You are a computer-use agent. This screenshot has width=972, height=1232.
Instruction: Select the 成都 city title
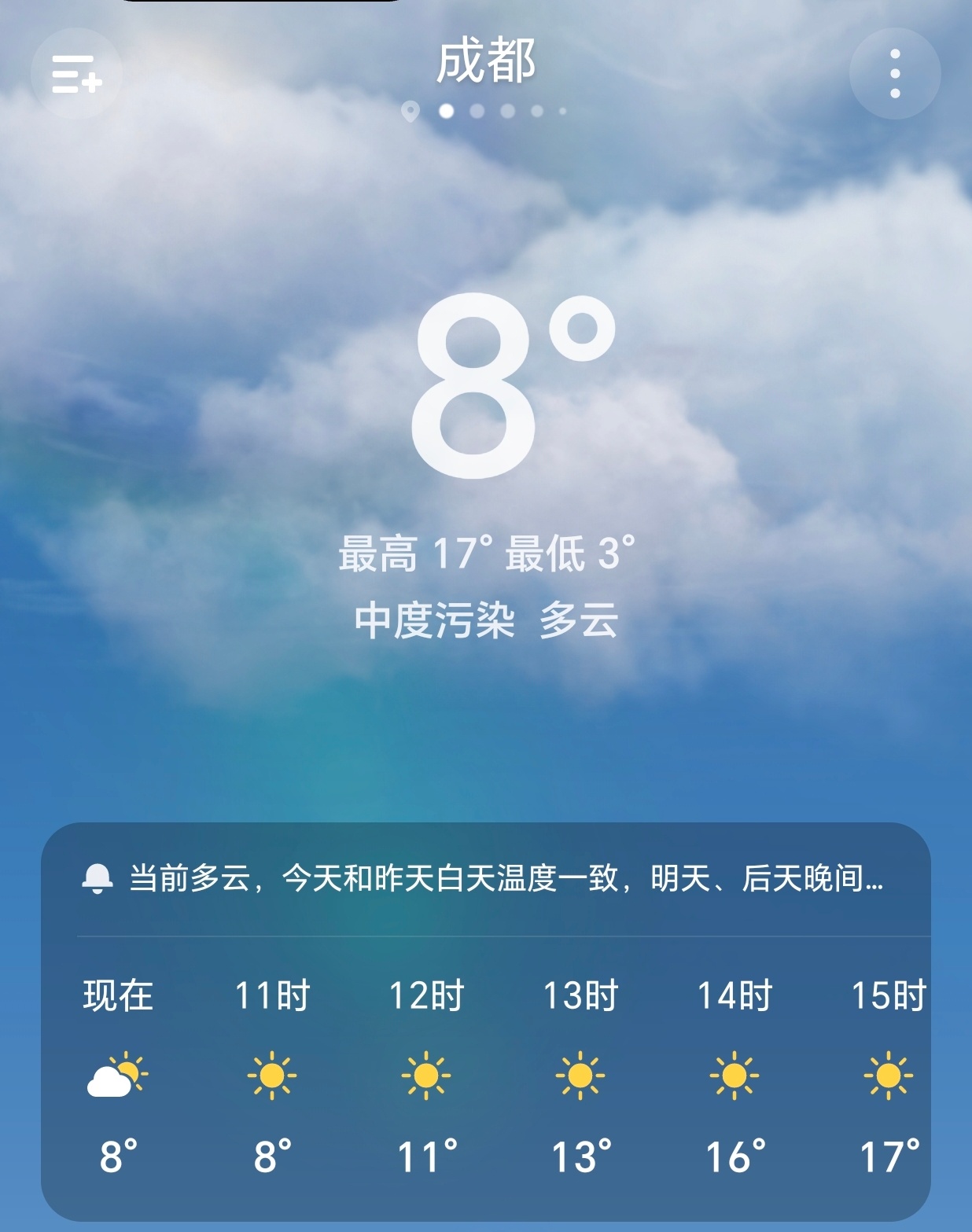[486, 67]
